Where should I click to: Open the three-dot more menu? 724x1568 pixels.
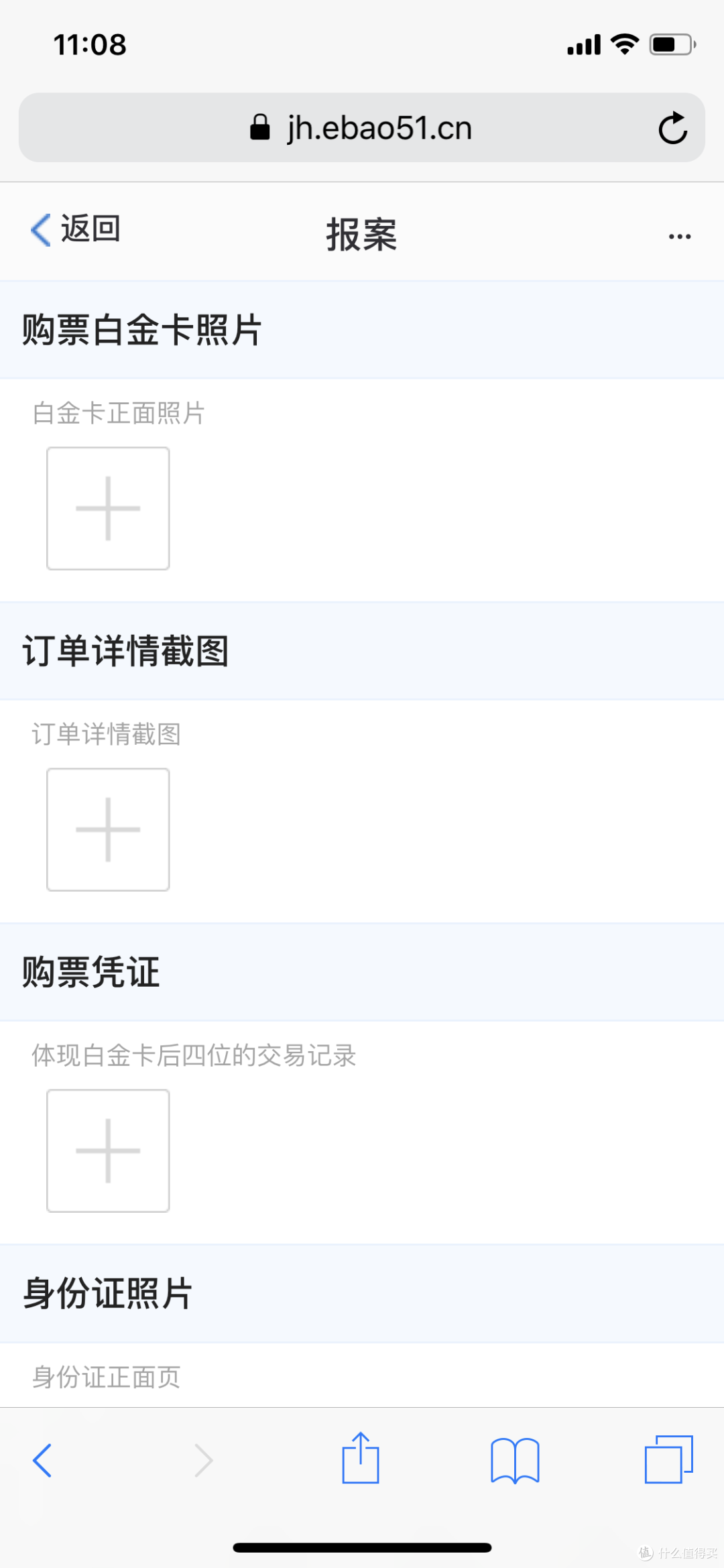click(x=679, y=236)
